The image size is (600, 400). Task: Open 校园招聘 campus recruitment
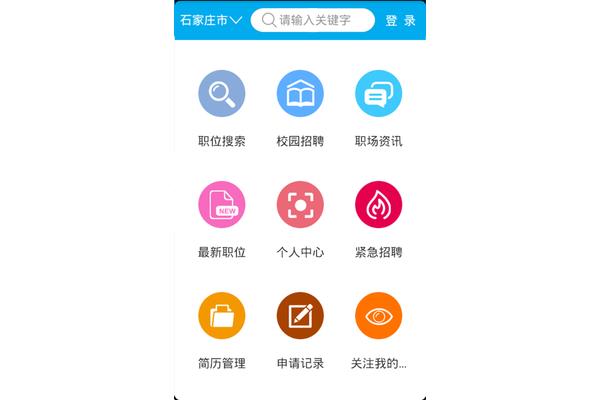[300, 94]
